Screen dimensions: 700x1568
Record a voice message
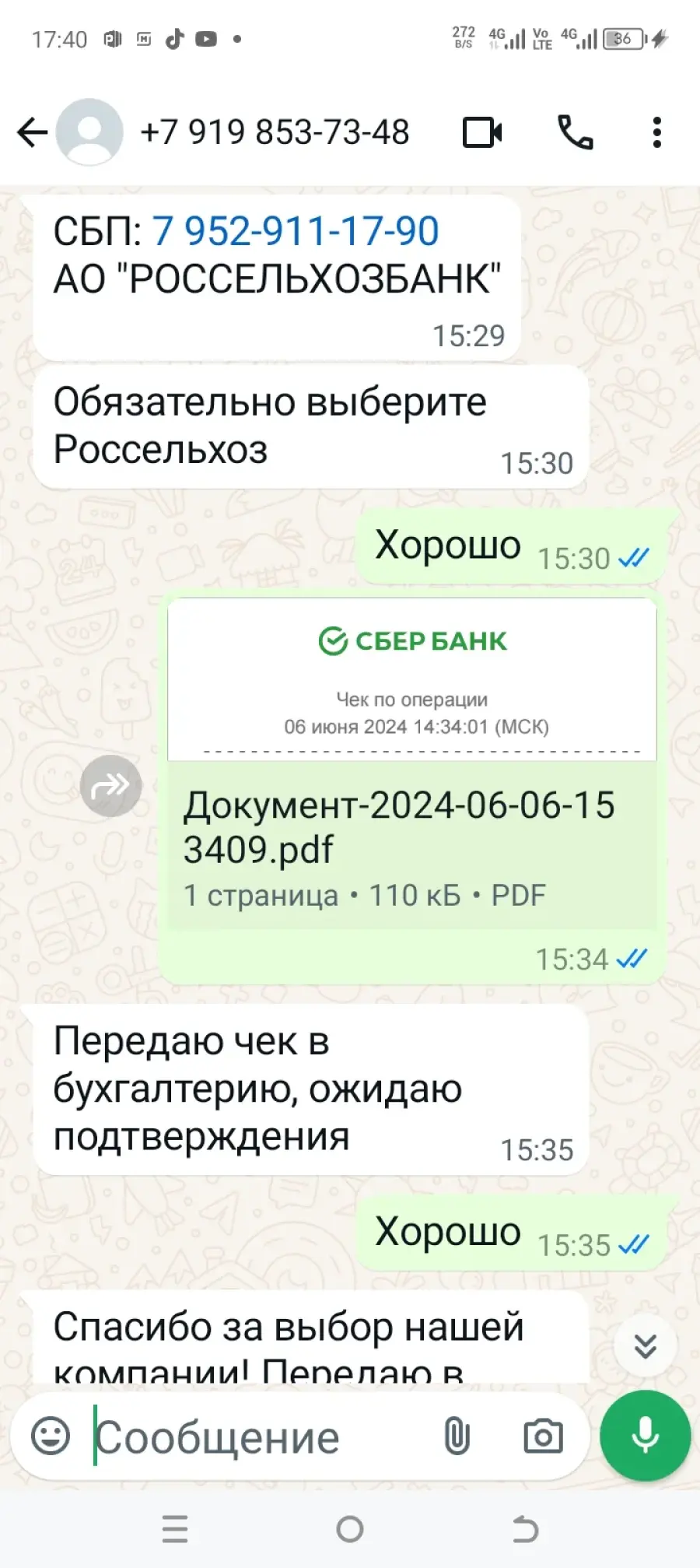(646, 1436)
